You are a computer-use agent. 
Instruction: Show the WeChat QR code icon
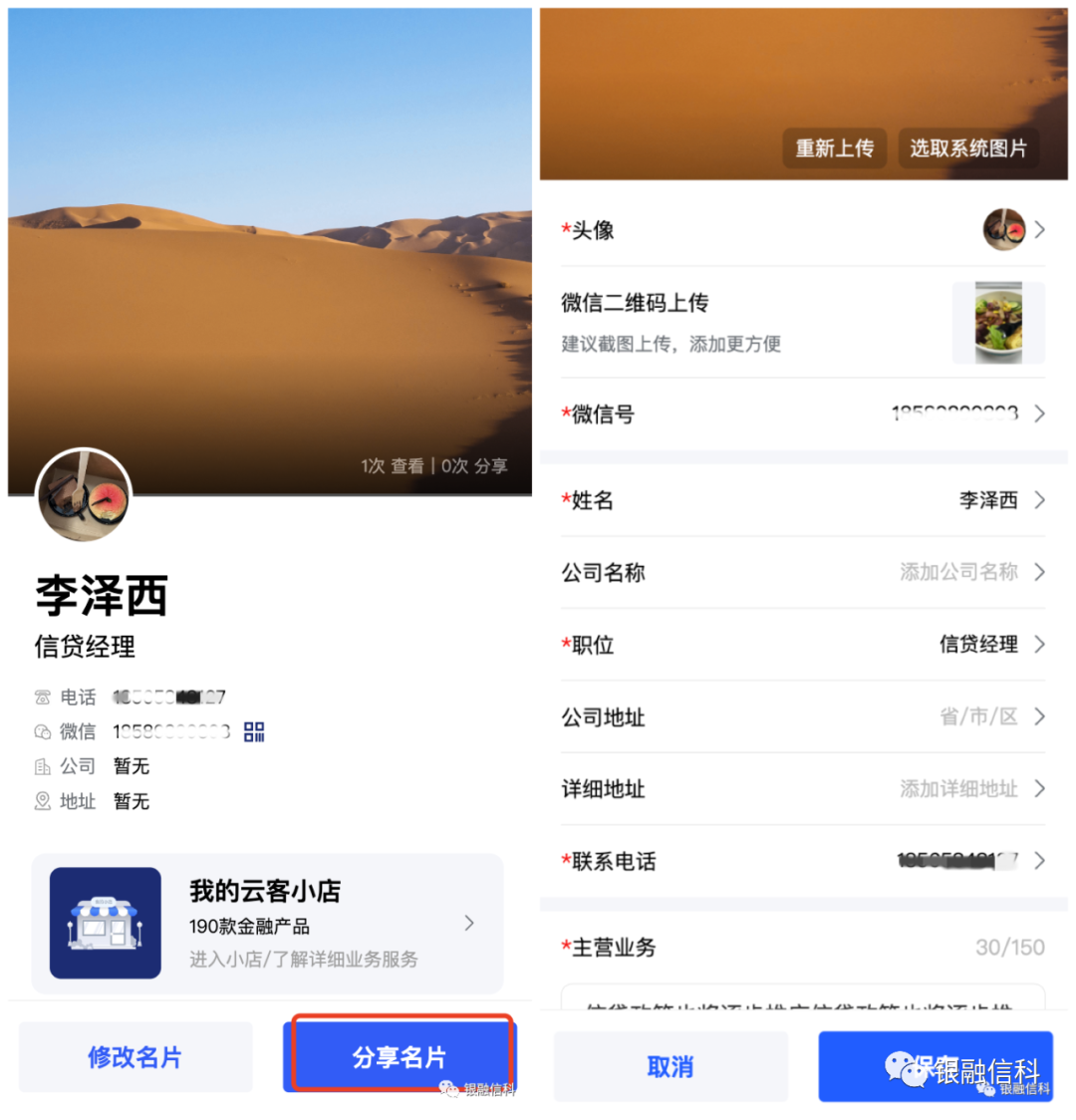(254, 732)
